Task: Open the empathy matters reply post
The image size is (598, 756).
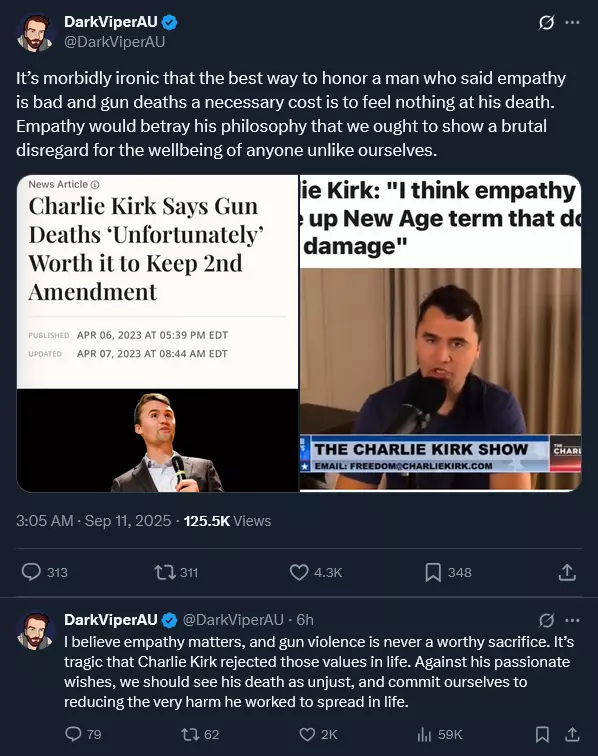Action: click(319, 672)
